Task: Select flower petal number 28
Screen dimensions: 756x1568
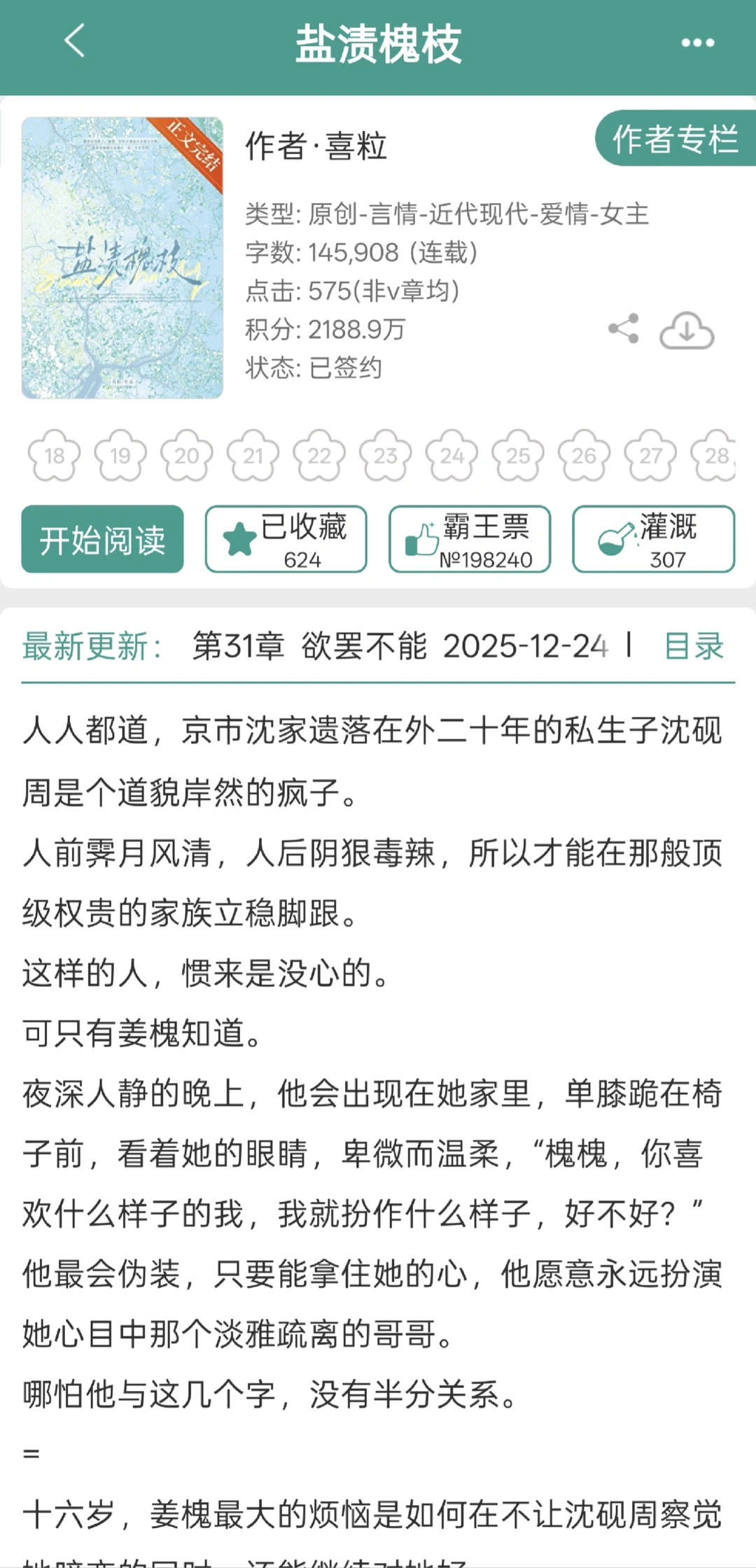Action: click(715, 456)
